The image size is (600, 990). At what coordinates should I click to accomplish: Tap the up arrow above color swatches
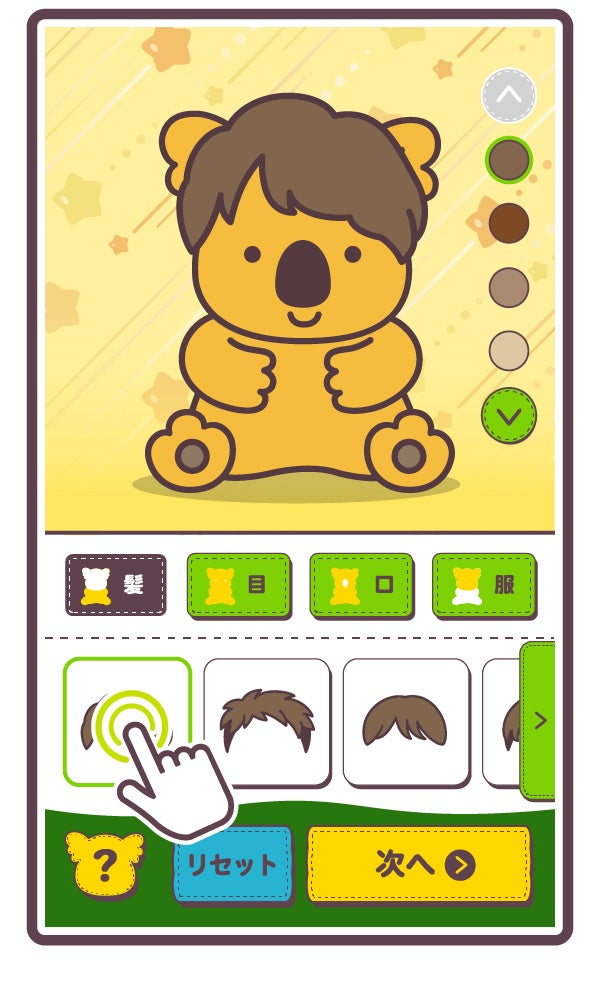click(509, 95)
